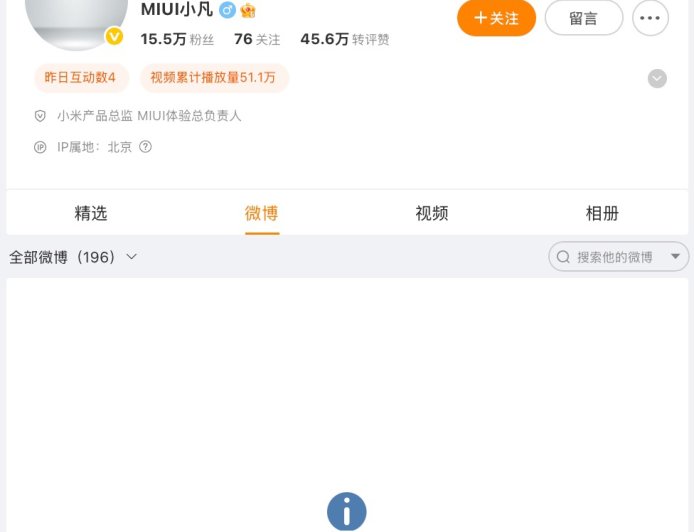Image resolution: width=694 pixels, height=532 pixels.
Task: Open the 全部微博 filter dropdown
Action: (73, 257)
